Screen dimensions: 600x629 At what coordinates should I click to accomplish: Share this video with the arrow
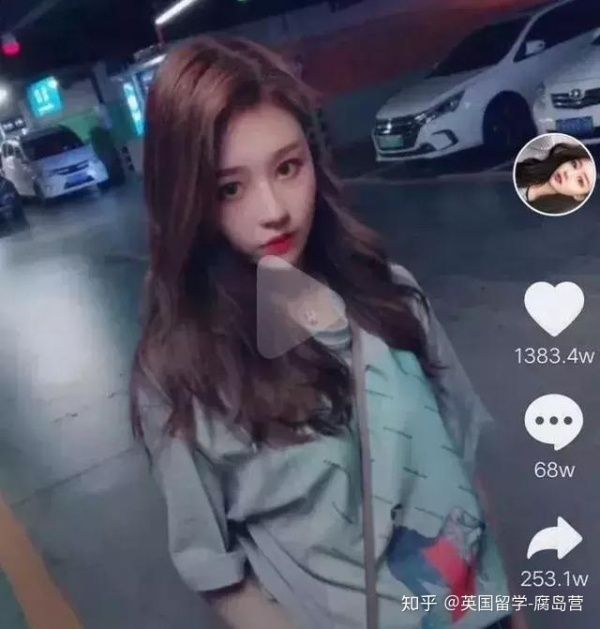[x=554, y=539]
